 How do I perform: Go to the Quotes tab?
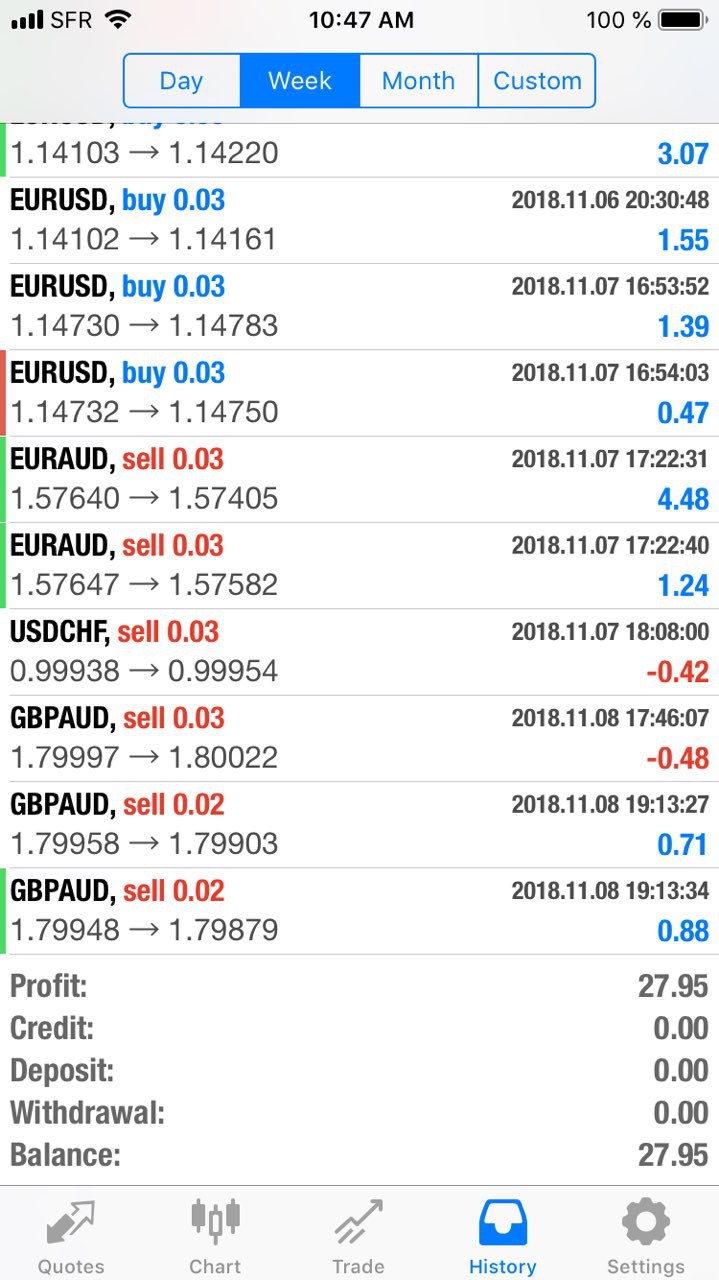coord(71,1237)
